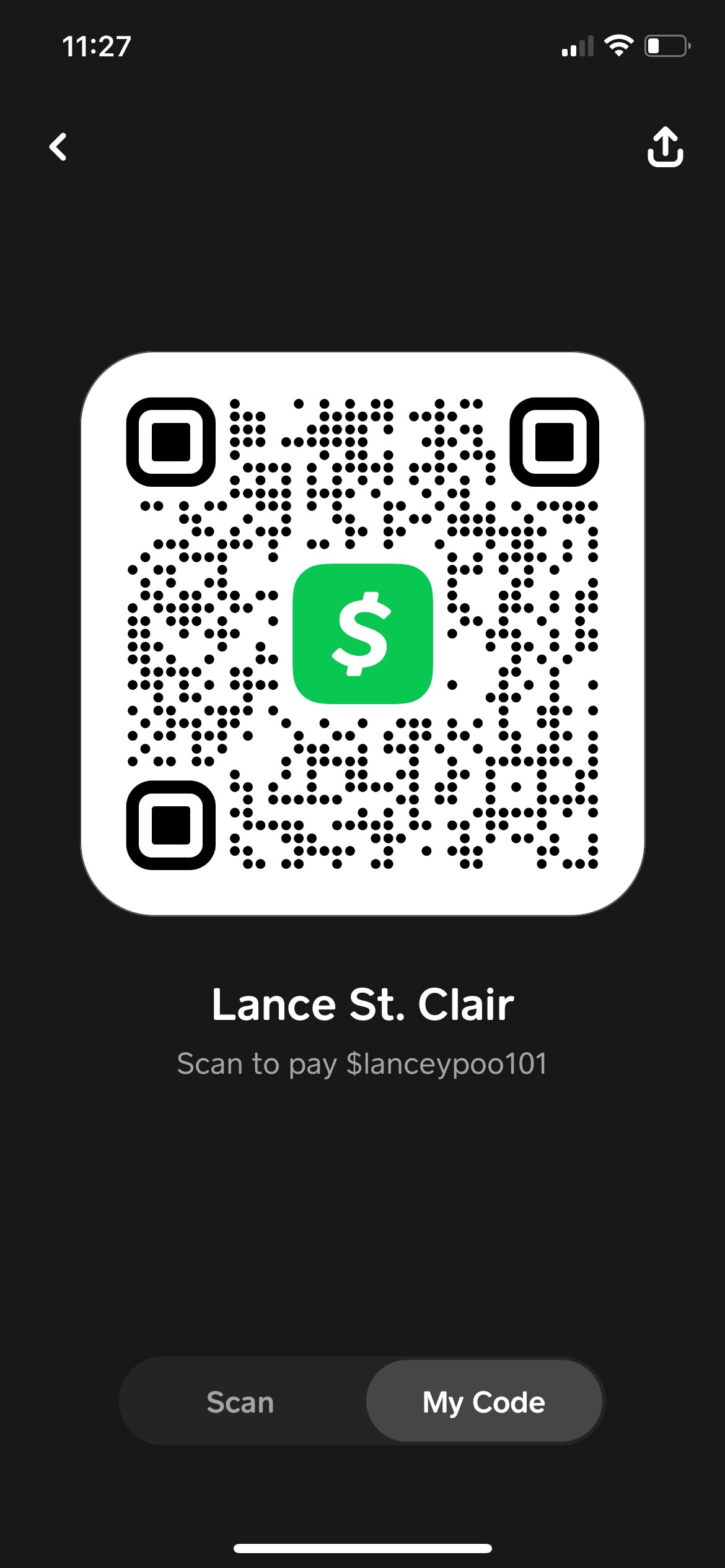Select the My Code tab
This screenshot has width=725, height=1568.
[x=483, y=1401]
